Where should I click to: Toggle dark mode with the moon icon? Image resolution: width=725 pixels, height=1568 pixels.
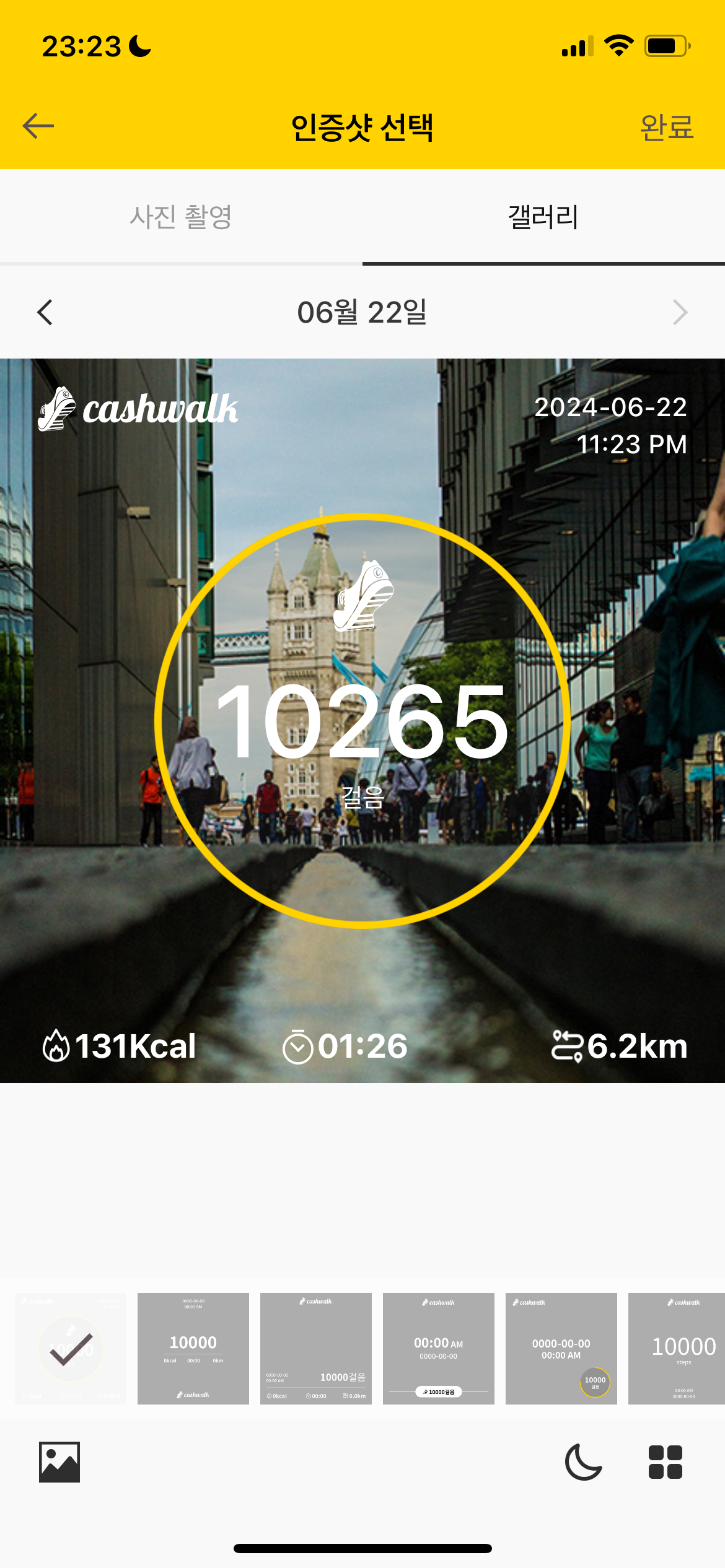coord(583,1461)
